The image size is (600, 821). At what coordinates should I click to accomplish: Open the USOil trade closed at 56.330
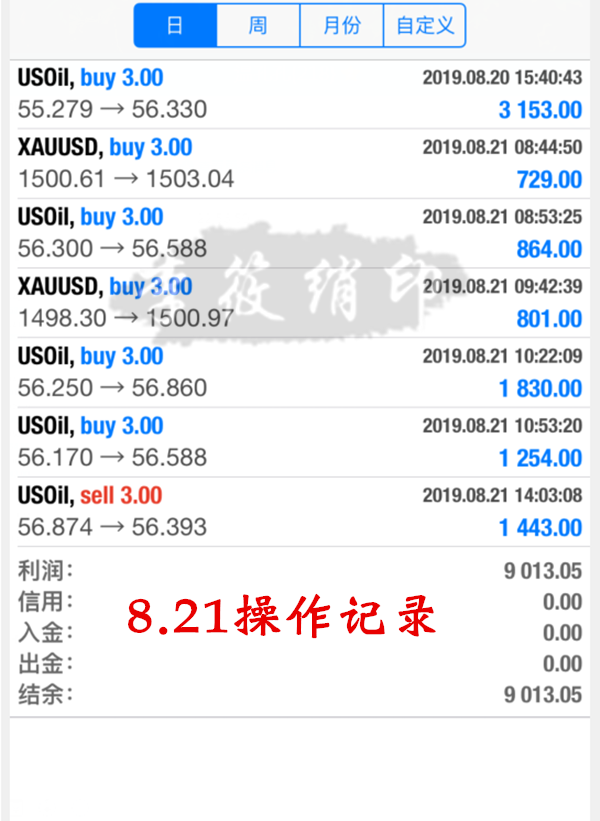click(299, 94)
